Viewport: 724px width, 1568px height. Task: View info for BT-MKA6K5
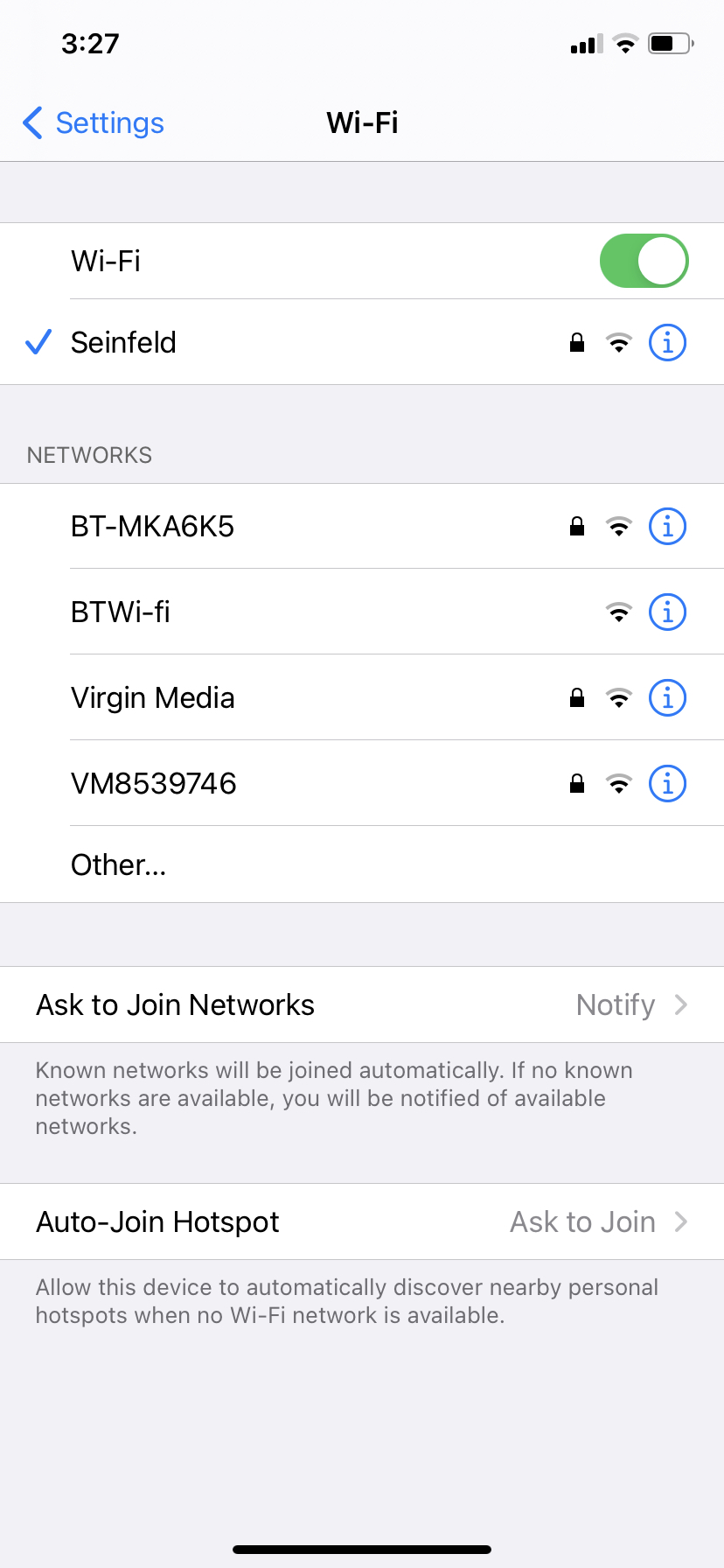(667, 527)
